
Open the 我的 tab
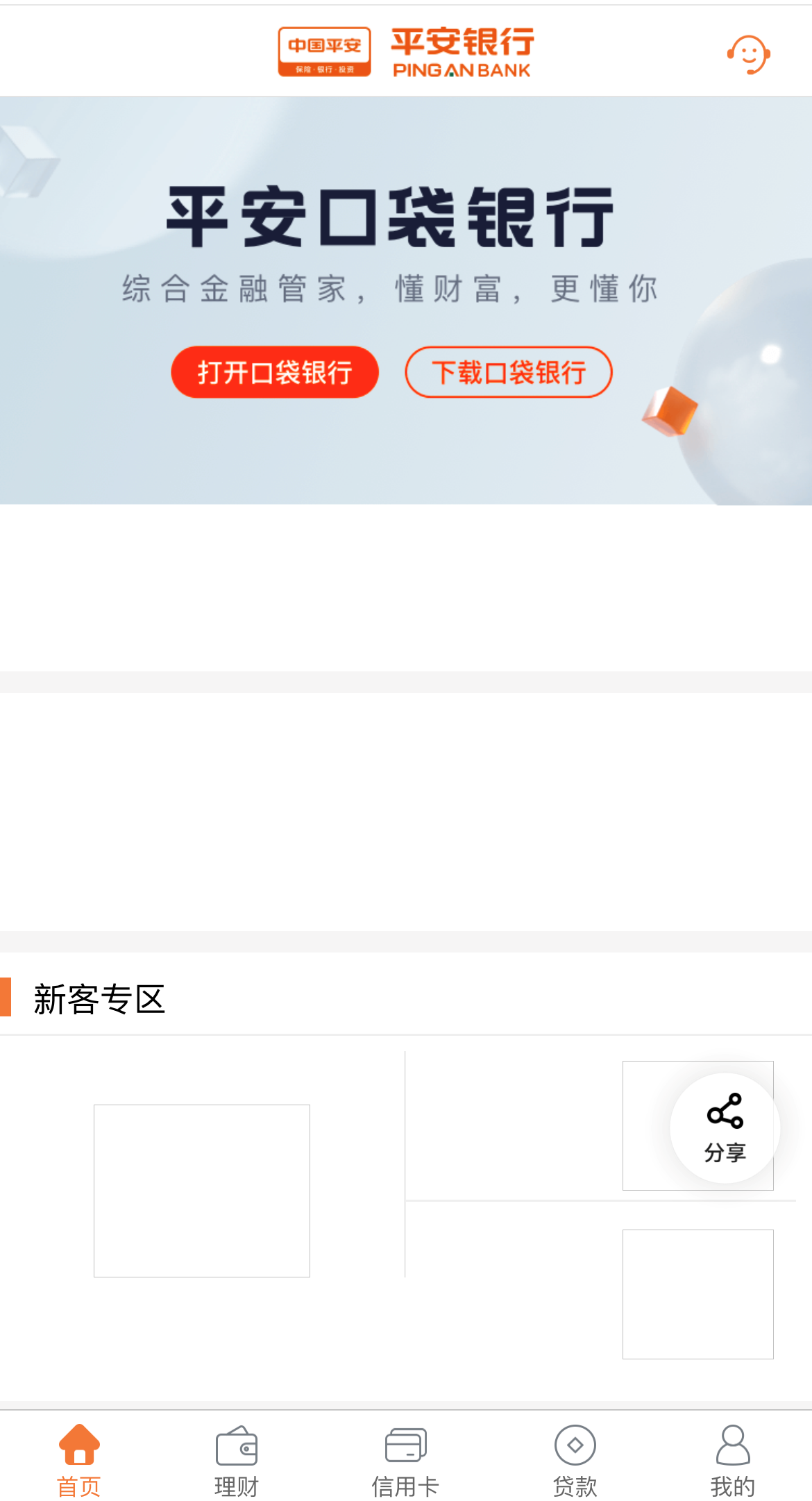pos(732,1459)
